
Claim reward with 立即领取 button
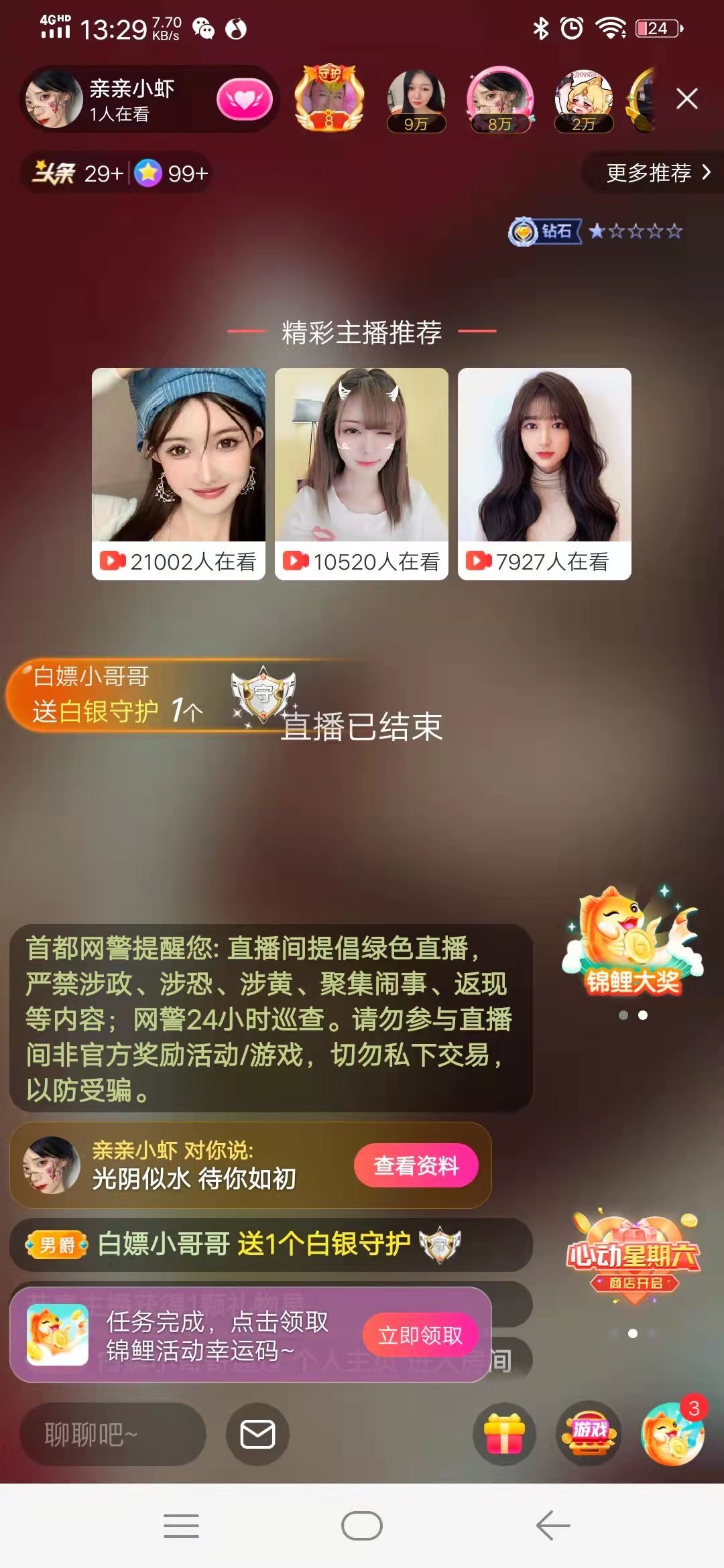click(420, 1335)
